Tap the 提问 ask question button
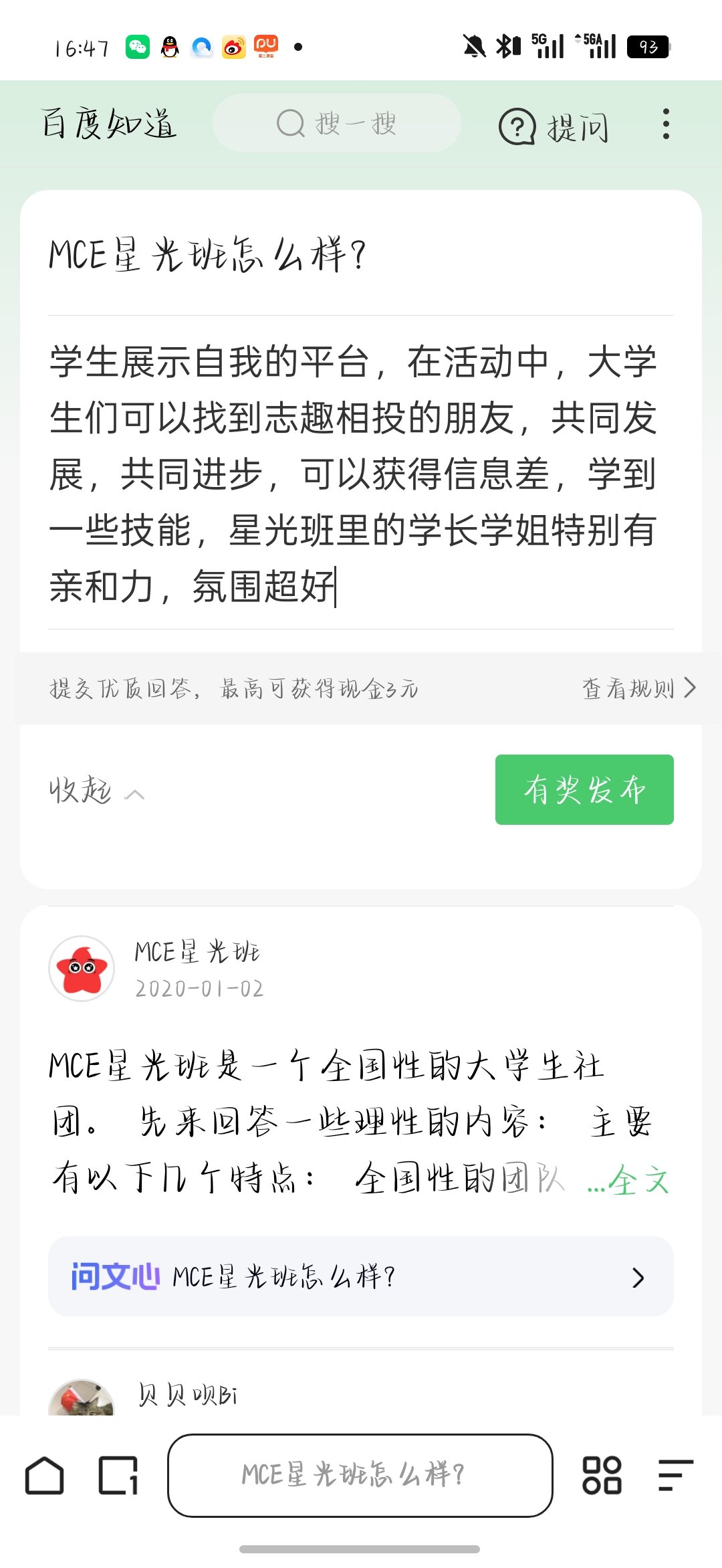Viewport: 722px width, 1568px height. [x=554, y=126]
